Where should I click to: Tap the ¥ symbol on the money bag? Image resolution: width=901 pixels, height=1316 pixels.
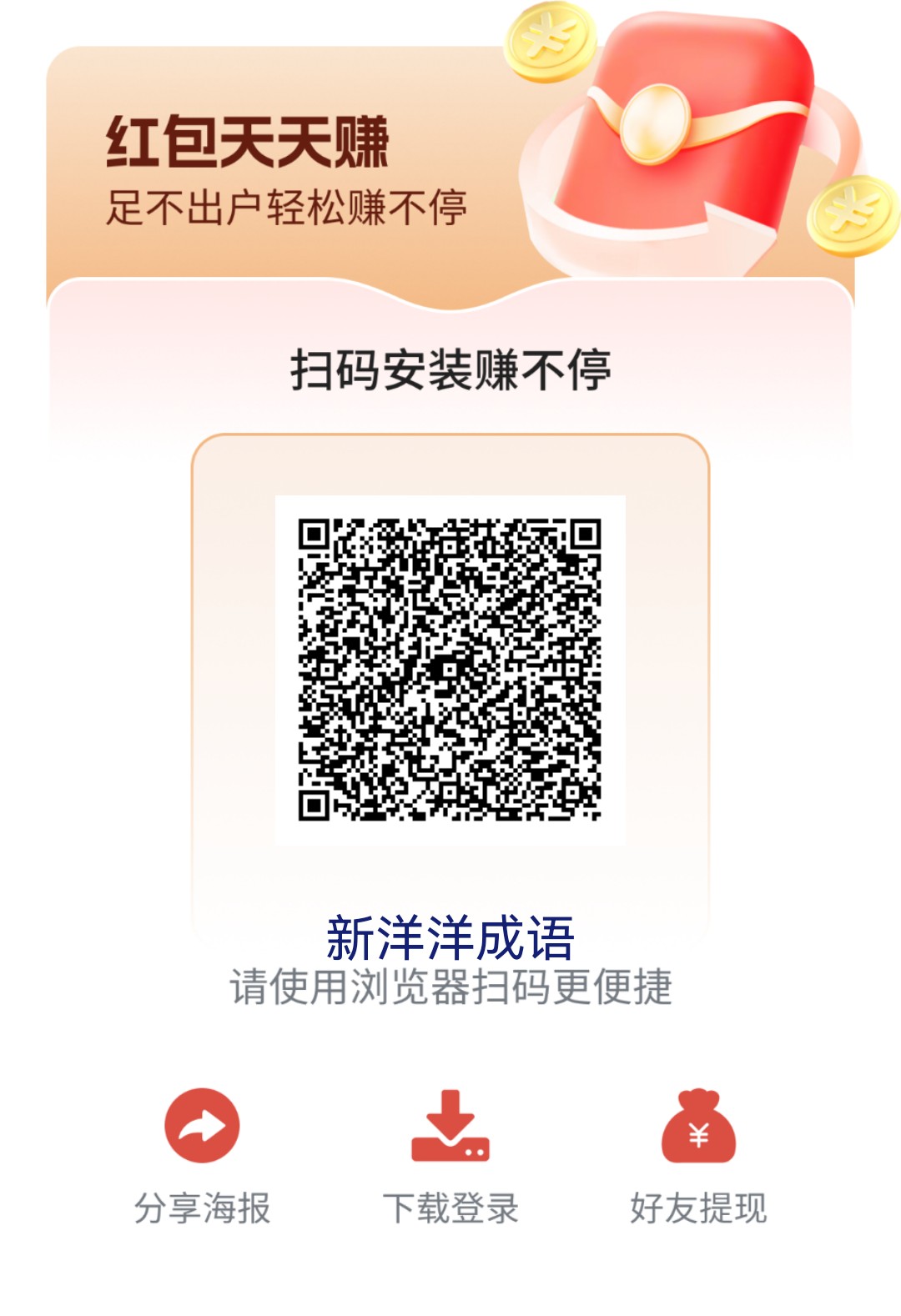699,1134
